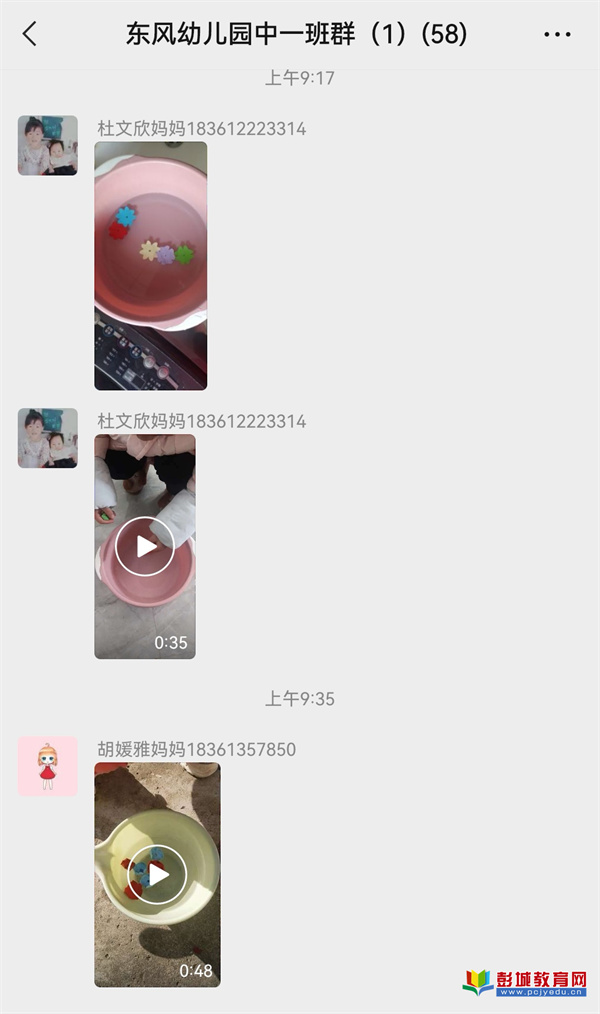Open the three-dot chat info menu
The height and width of the screenshot is (1014, 600).
point(557,34)
